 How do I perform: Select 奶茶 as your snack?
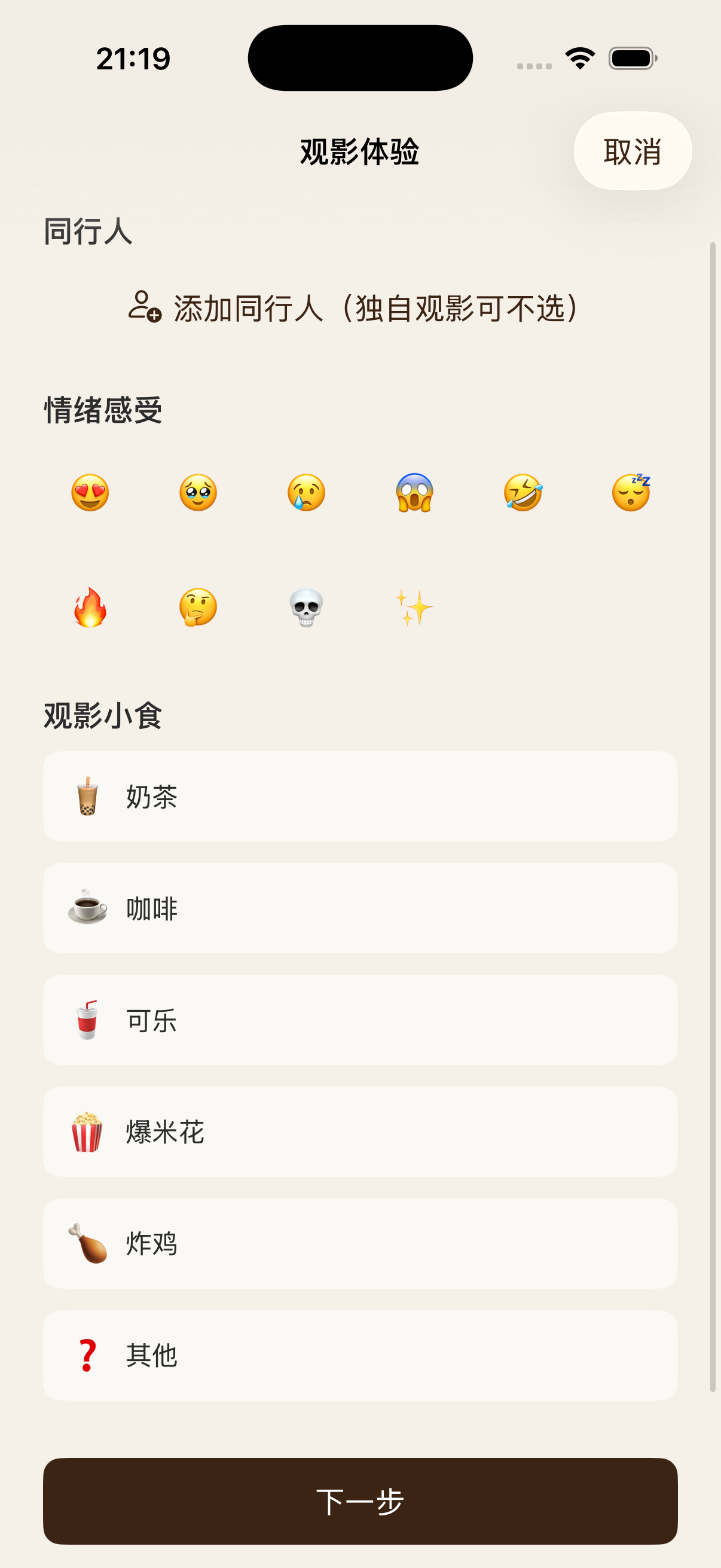[360, 797]
